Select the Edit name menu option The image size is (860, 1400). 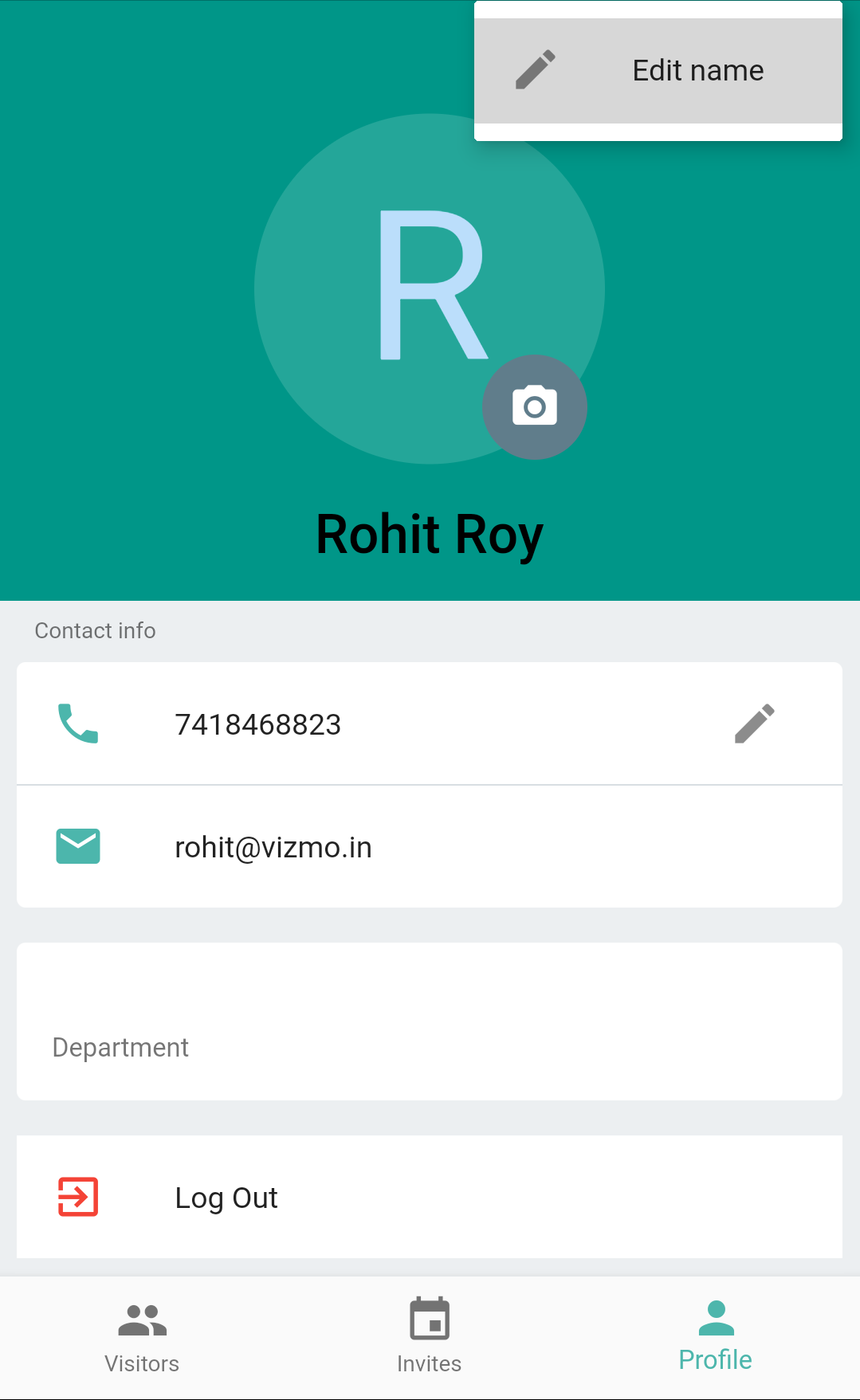coord(658,71)
